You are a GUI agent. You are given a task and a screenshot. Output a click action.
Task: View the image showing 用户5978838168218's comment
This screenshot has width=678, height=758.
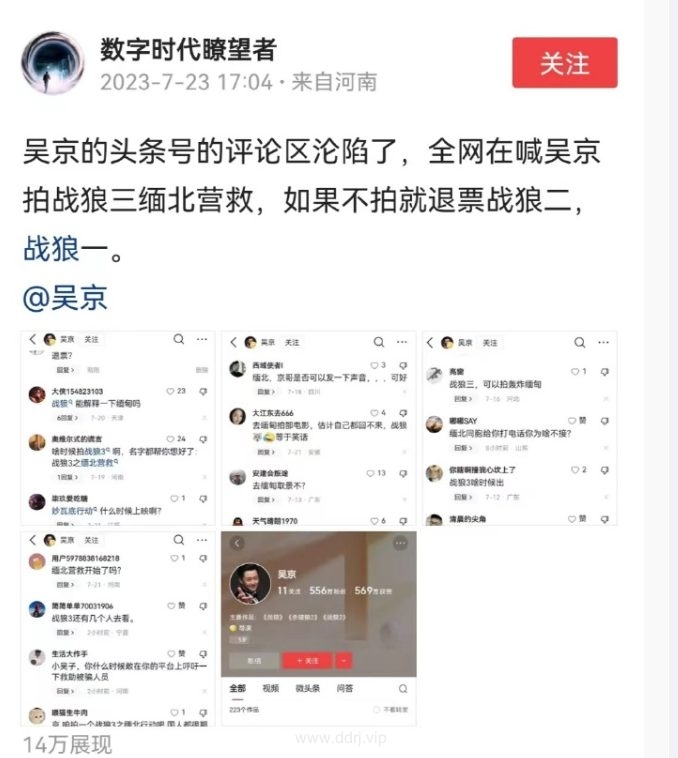118,628
